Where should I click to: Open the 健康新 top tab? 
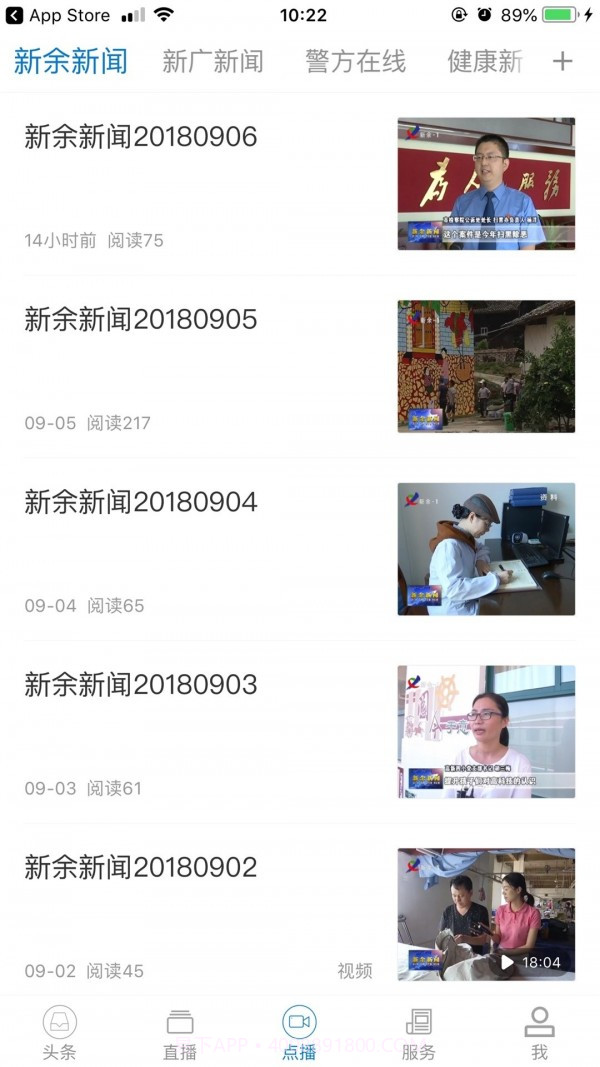[x=485, y=62]
